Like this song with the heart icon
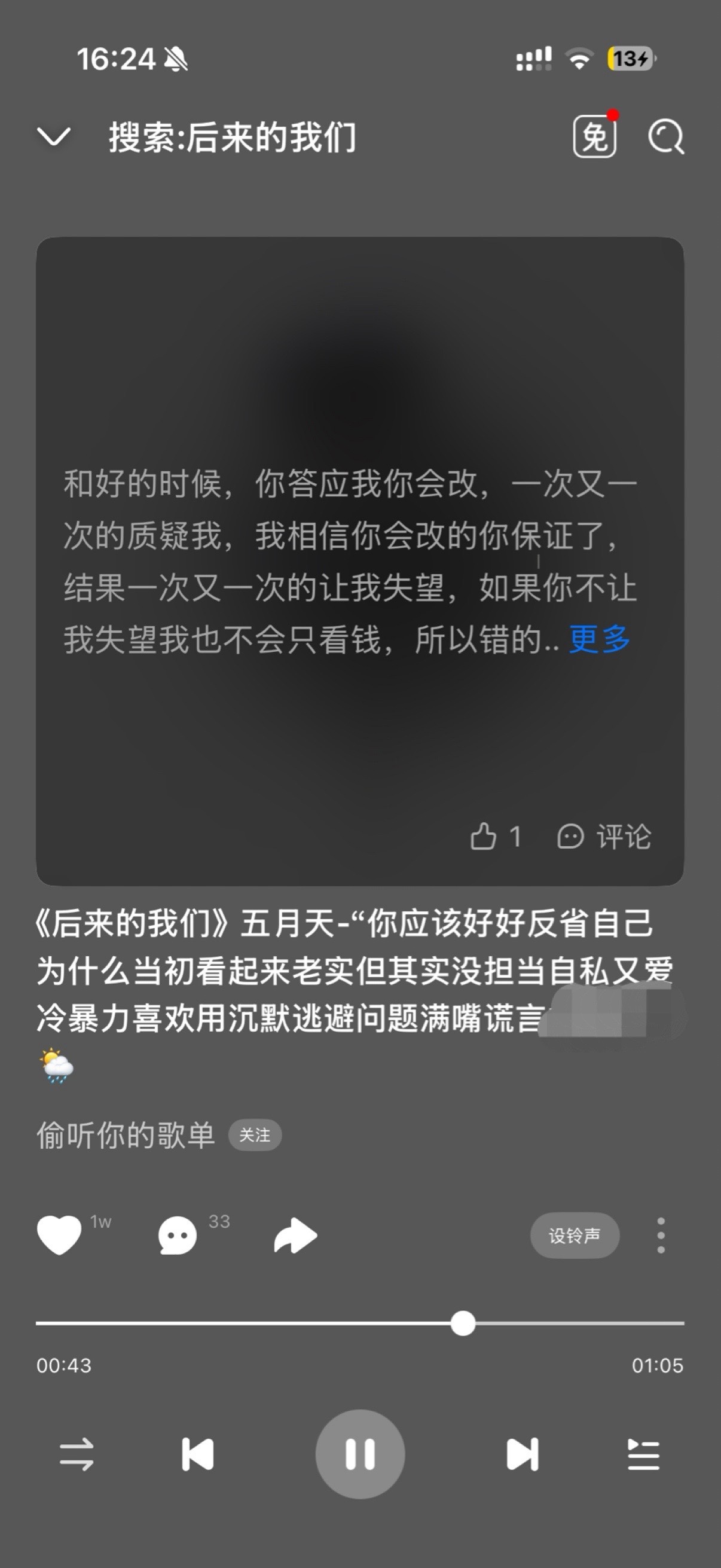Viewport: 721px width, 1568px height. pyautogui.click(x=59, y=1235)
